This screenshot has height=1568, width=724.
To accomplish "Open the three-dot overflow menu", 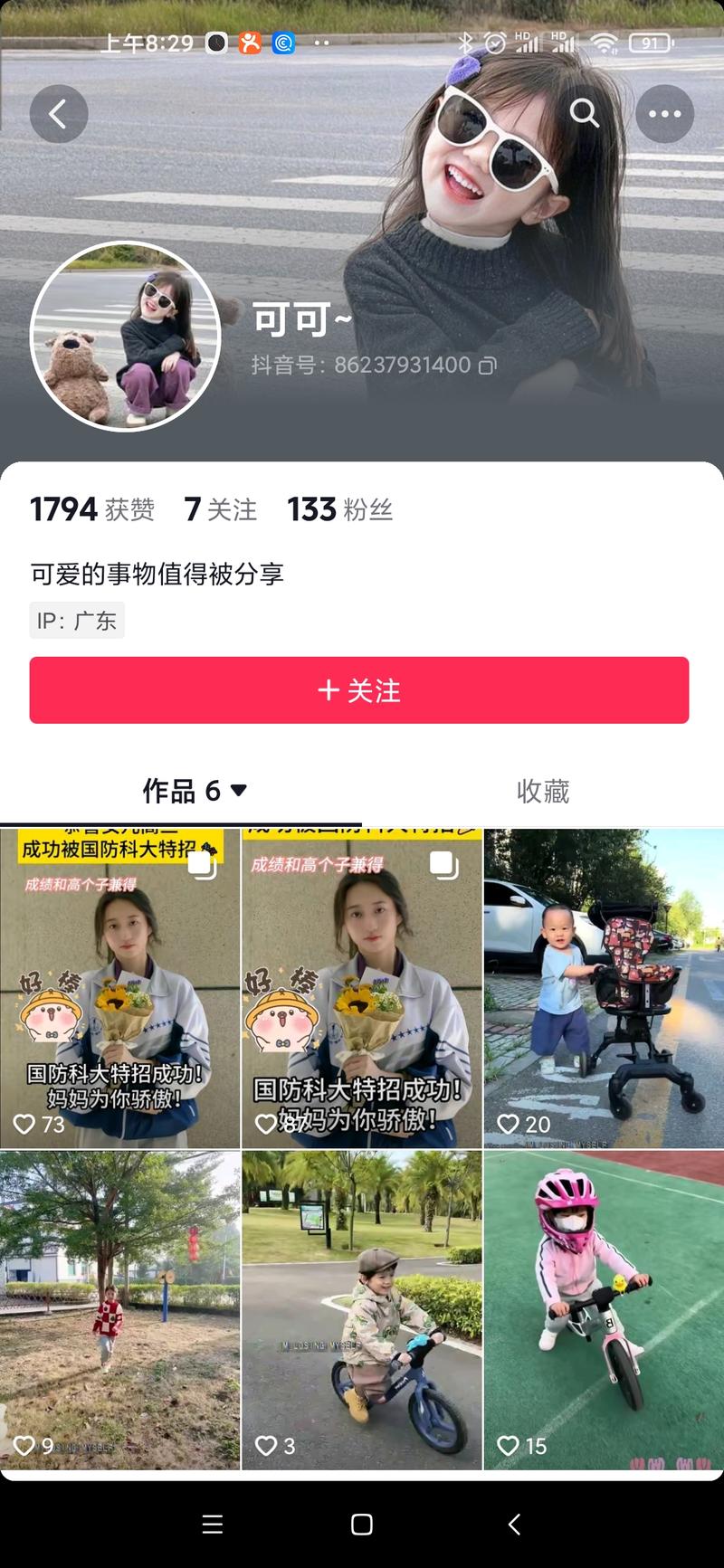I will point(664,114).
